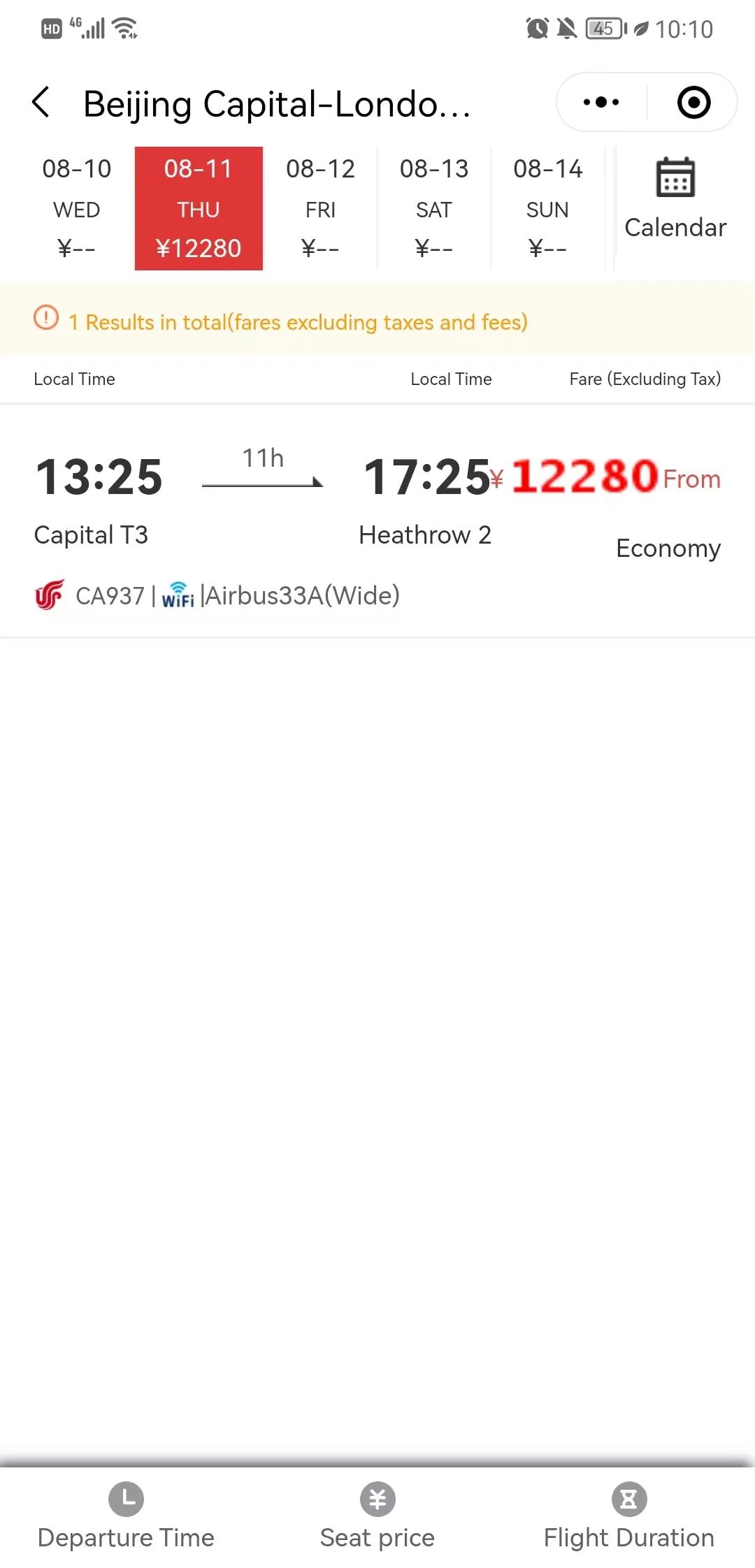Select the 08-14 SUN date

(547, 208)
